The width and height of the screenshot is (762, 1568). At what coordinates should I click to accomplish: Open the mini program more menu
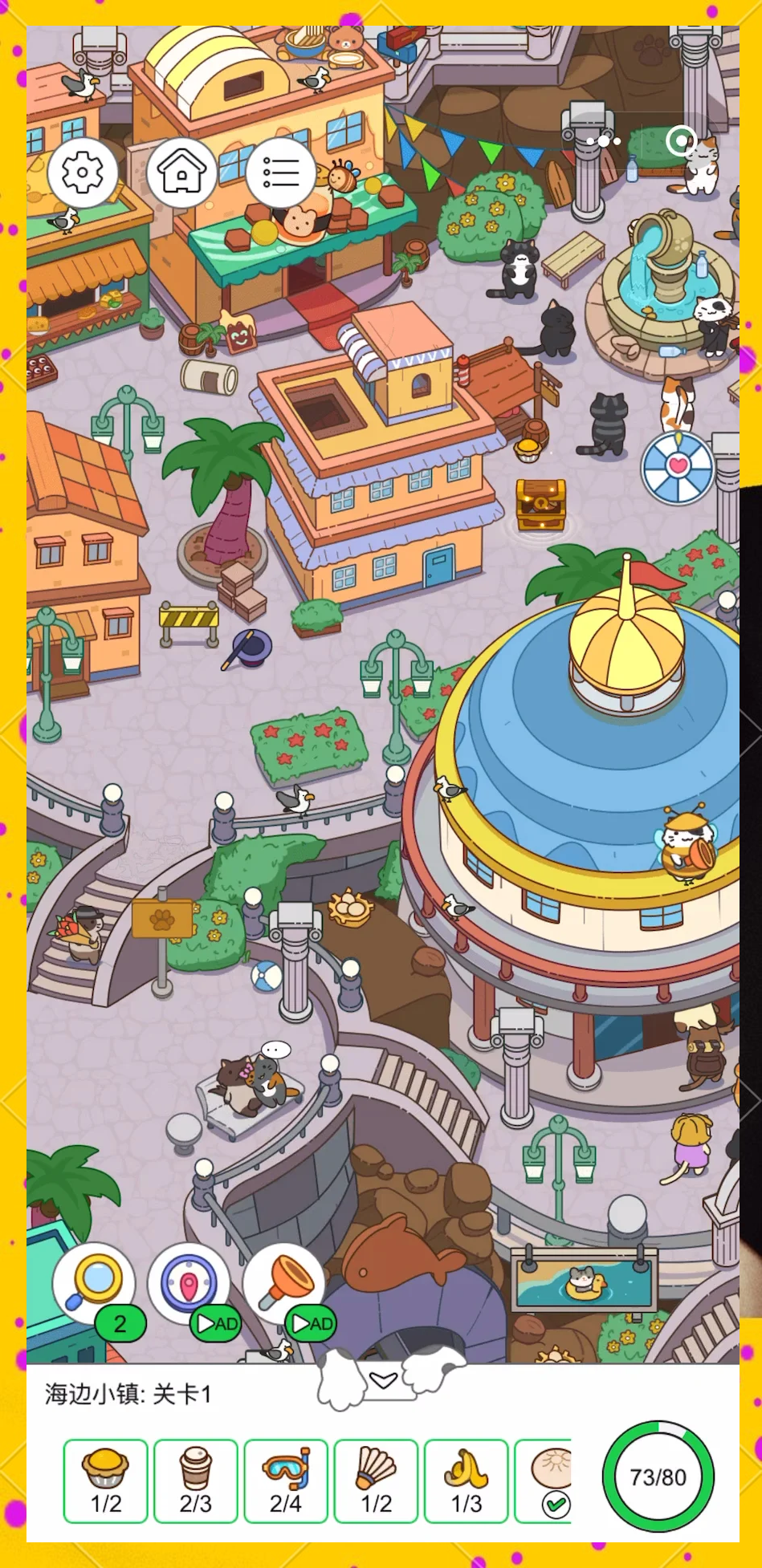pos(604,141)
